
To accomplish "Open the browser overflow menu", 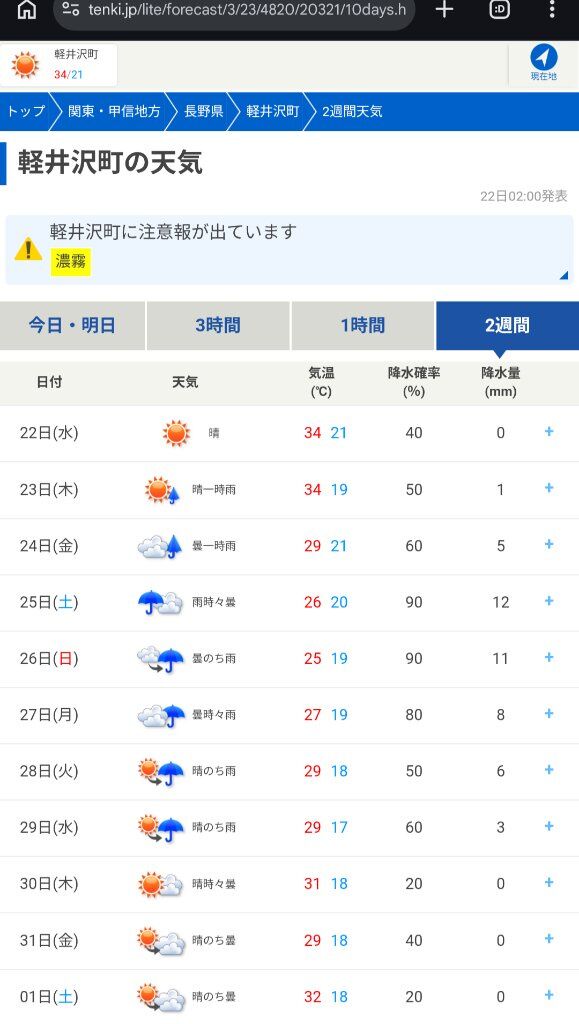I will point(552,10).
